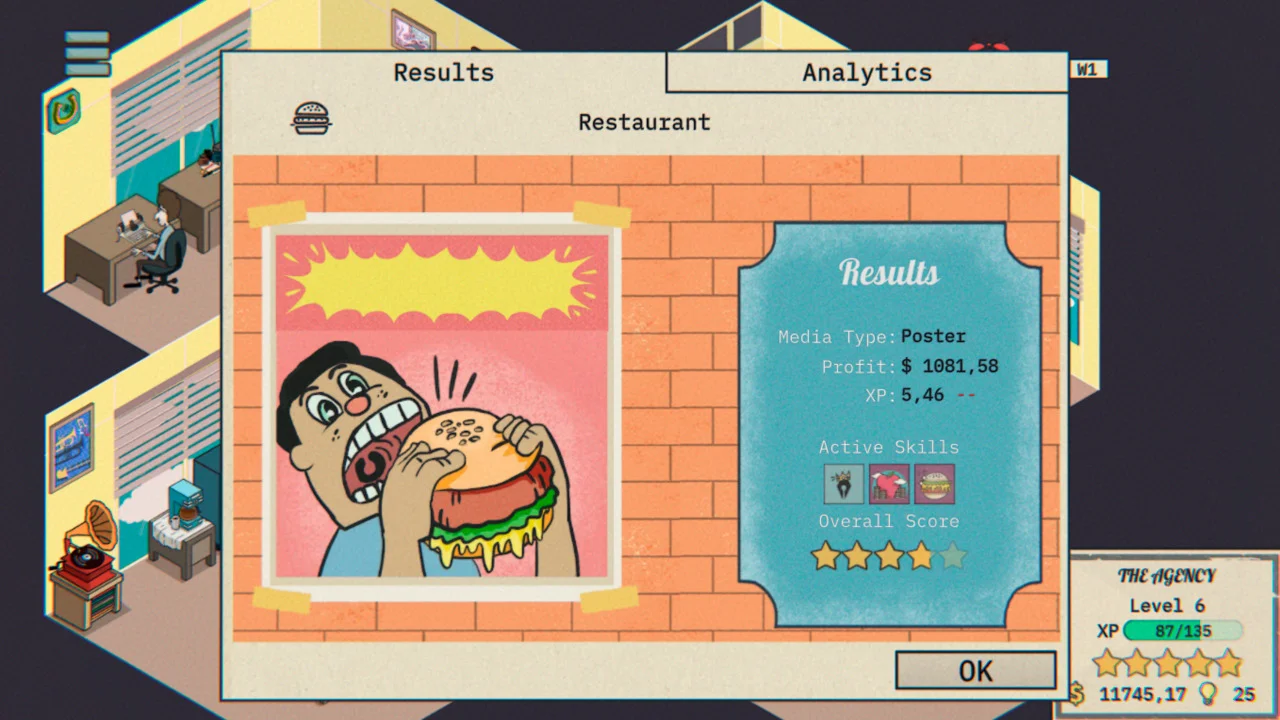Select the Results tab
This screenshot has width=1280, height=720.
coord(443,73)
